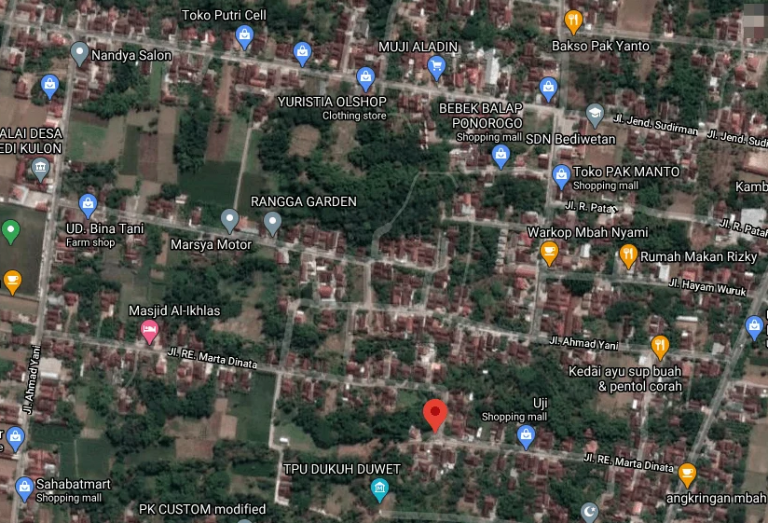The image size is (768, 523).
Task: View UD. Bina Tani farm shop
Action: click(x=88, y=206)
